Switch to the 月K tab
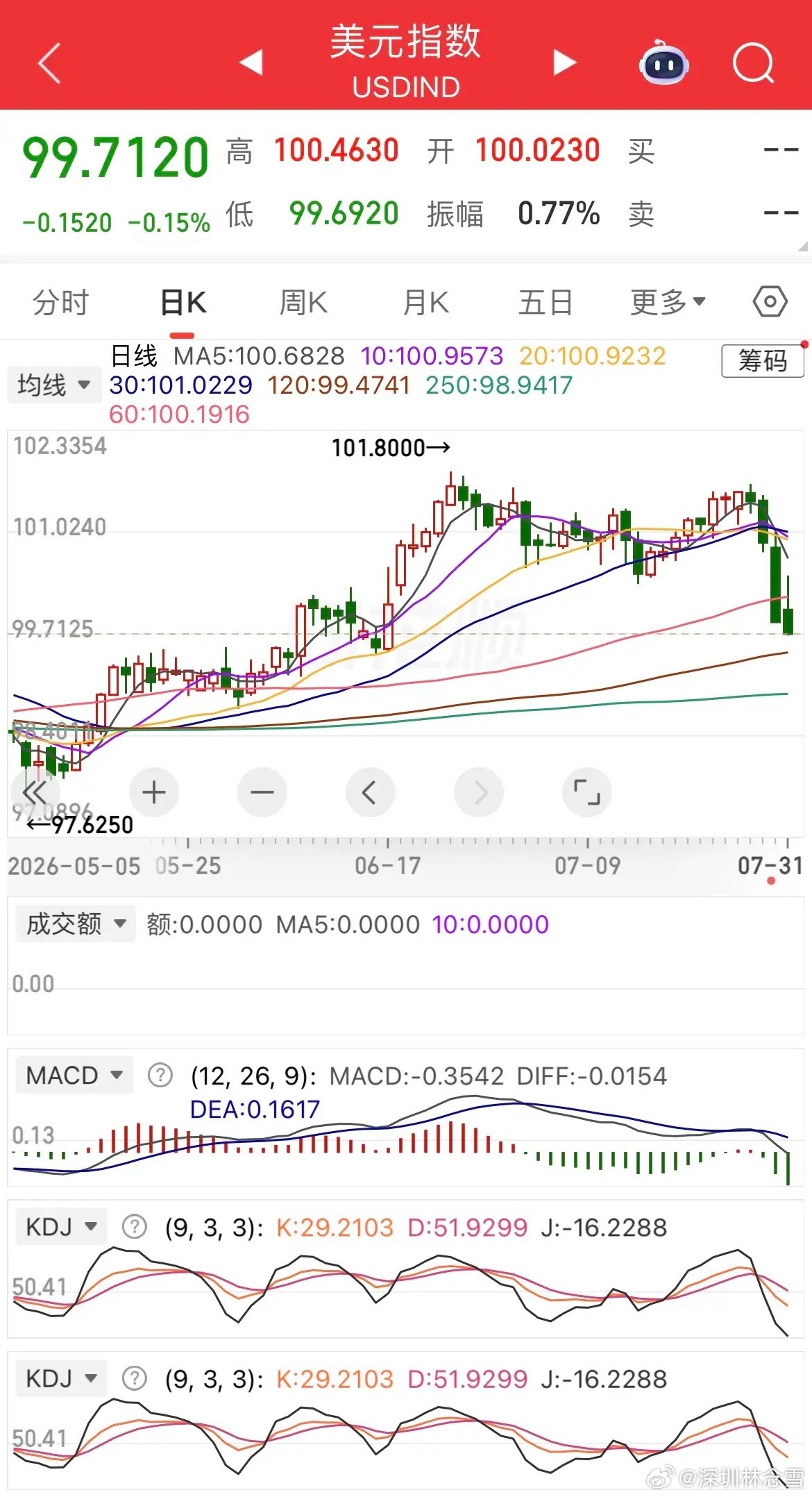812x1497 pixels. 426,303
